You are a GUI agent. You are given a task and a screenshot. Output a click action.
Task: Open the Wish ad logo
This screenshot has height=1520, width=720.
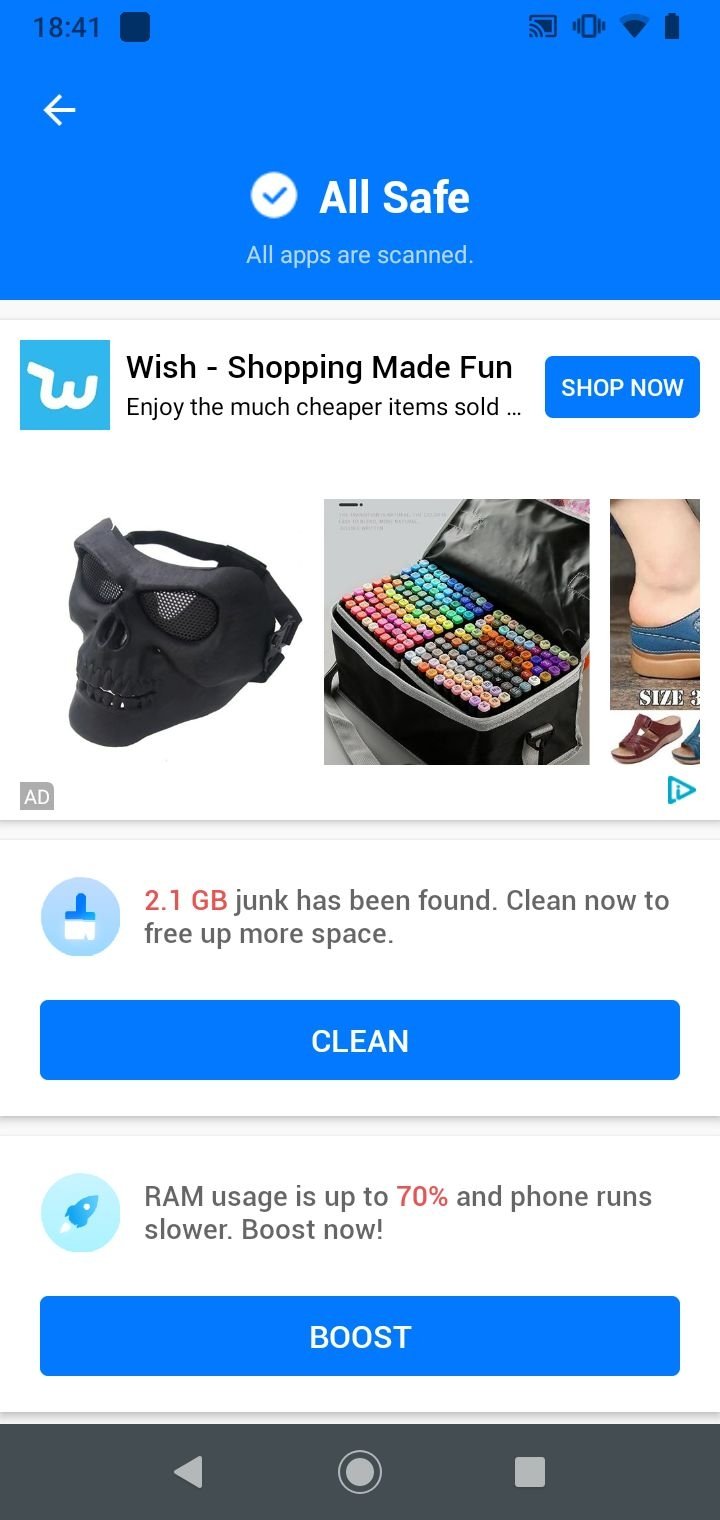(x=65, y=385)
